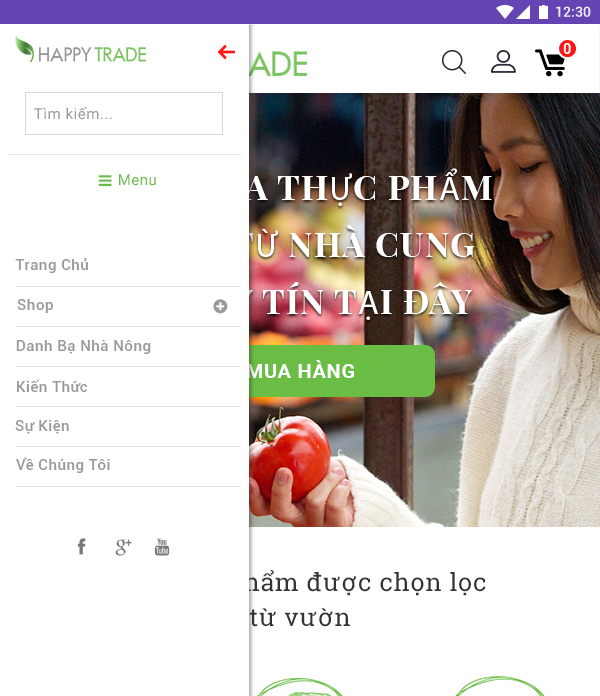
Task: View the shopping cart
Action: [551, 62]
